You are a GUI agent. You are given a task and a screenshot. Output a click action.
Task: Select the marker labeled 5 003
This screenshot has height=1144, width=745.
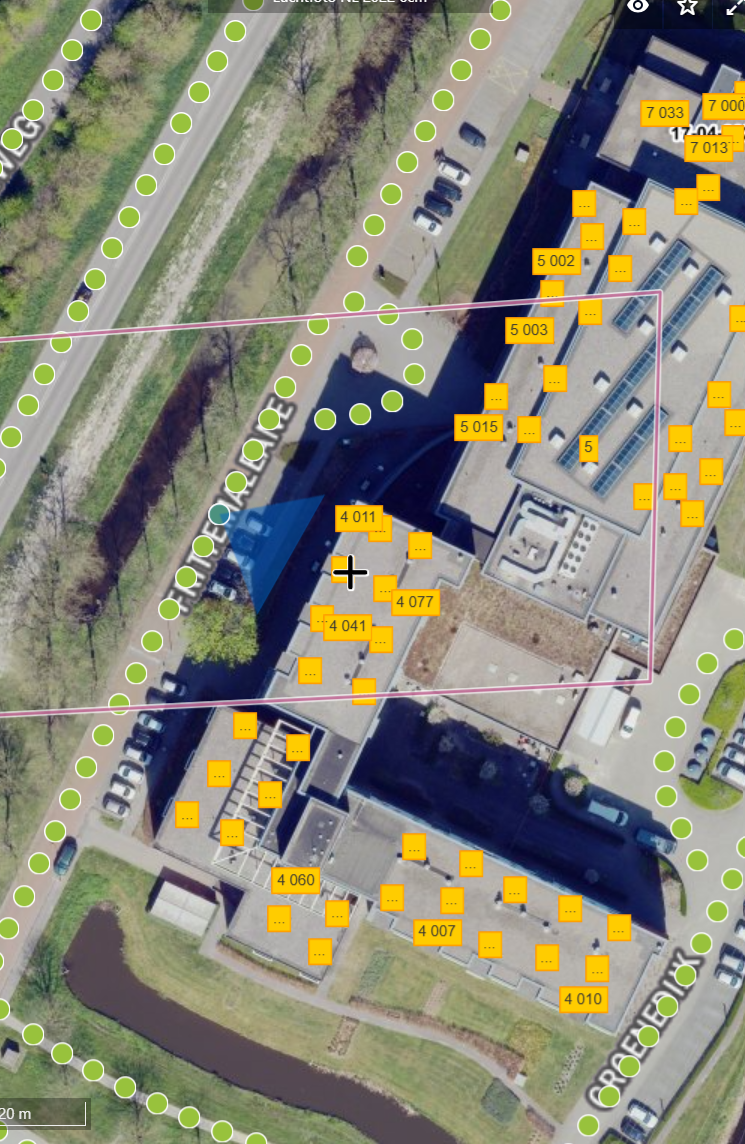(x=529, y=330)
